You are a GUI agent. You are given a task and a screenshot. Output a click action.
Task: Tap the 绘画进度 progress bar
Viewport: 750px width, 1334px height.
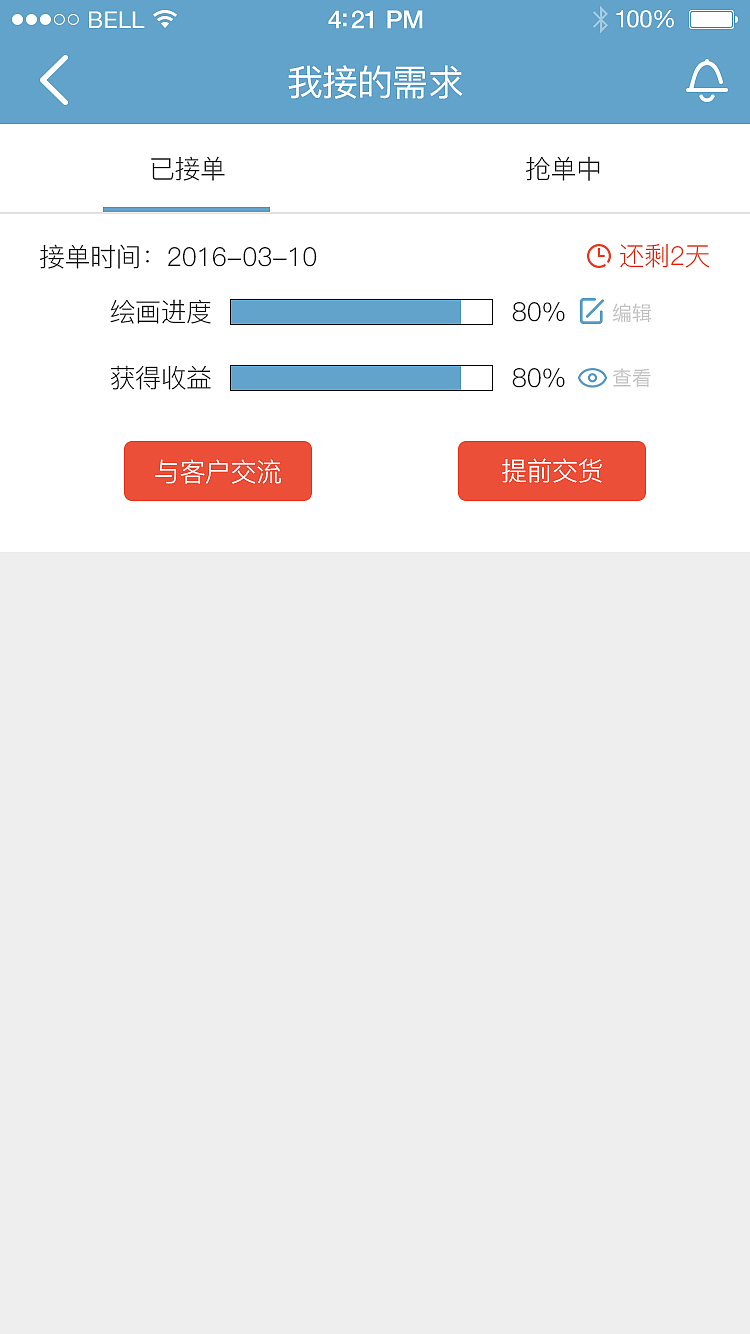(x=360, y=312)
